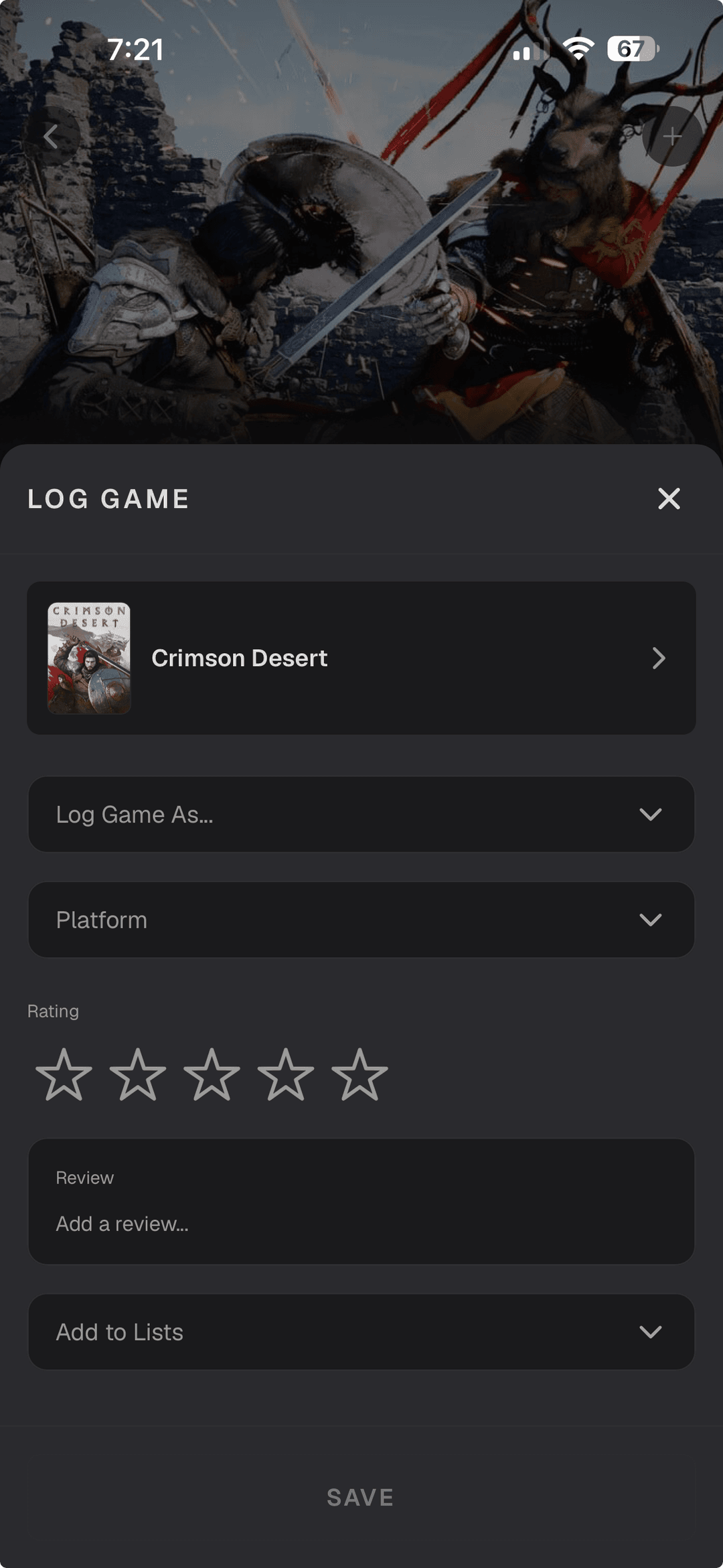Expand the Add to Lists section

click(361, 1332)
